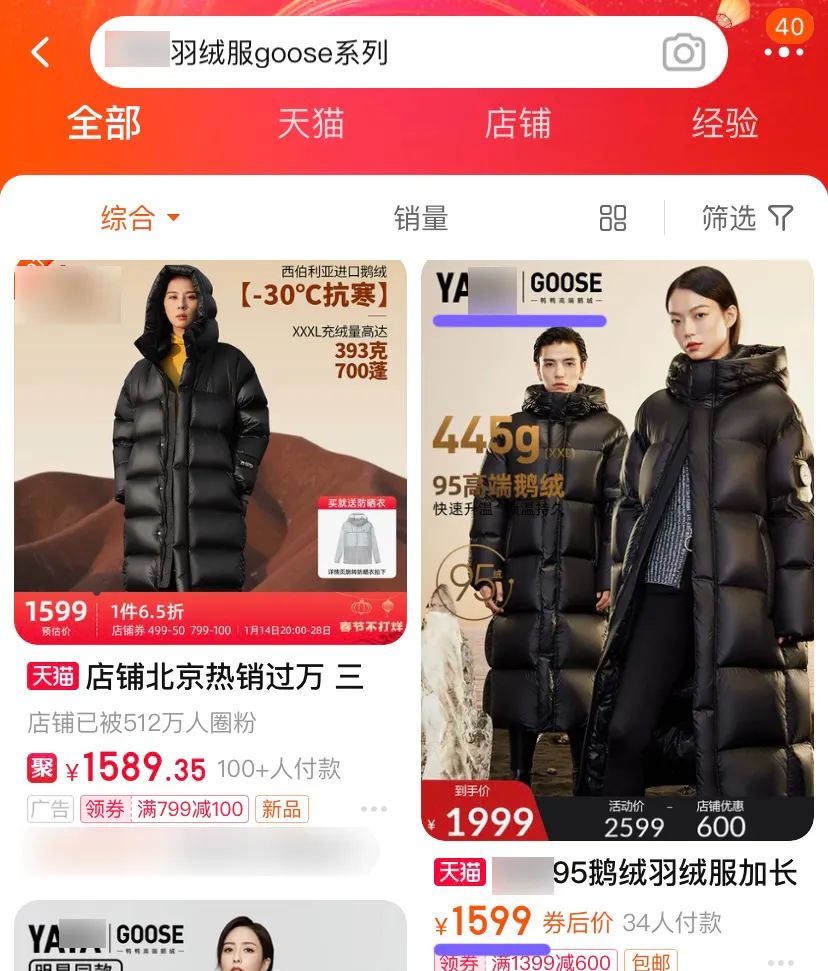Switch to the 经验 tab

click(724, 124)
